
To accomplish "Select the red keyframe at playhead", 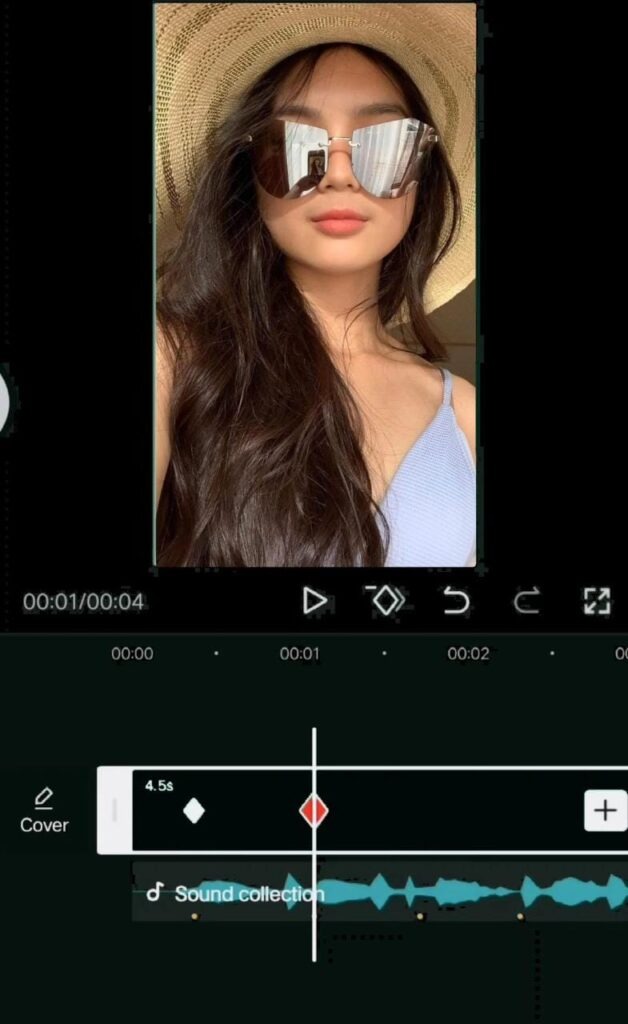I will 314,810.
